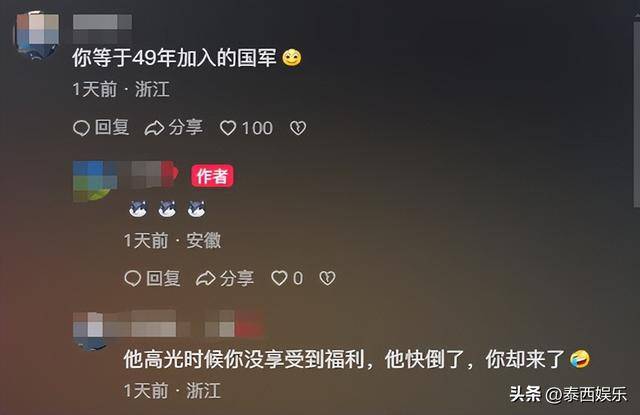The image size is (640, 415).
Task: Dislike the author's emoji comment
Action: point(325,278)
